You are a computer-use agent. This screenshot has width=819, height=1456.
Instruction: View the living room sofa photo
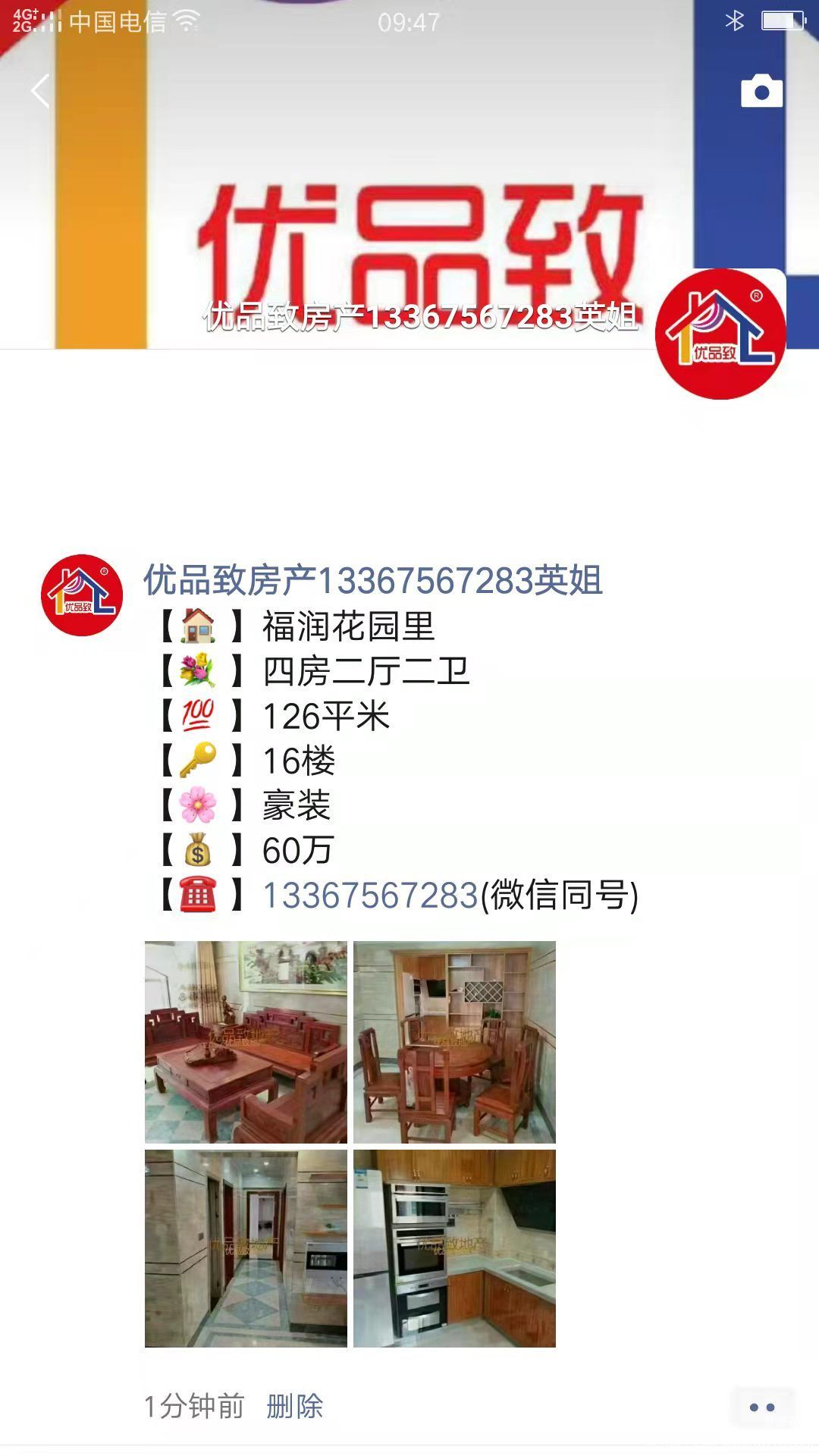coord(246,1042)
